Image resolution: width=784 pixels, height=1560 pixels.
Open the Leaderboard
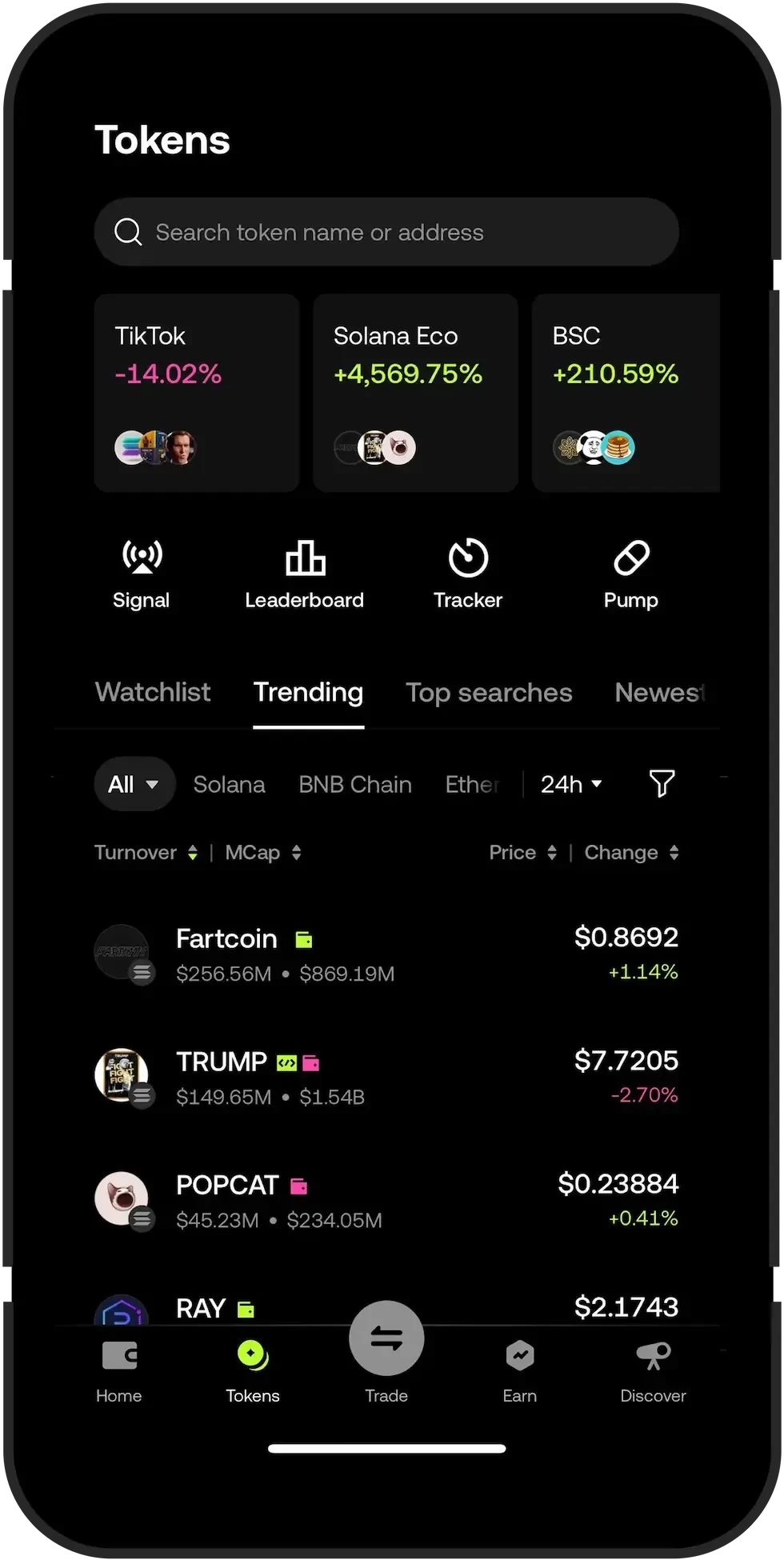click(305, 574)
